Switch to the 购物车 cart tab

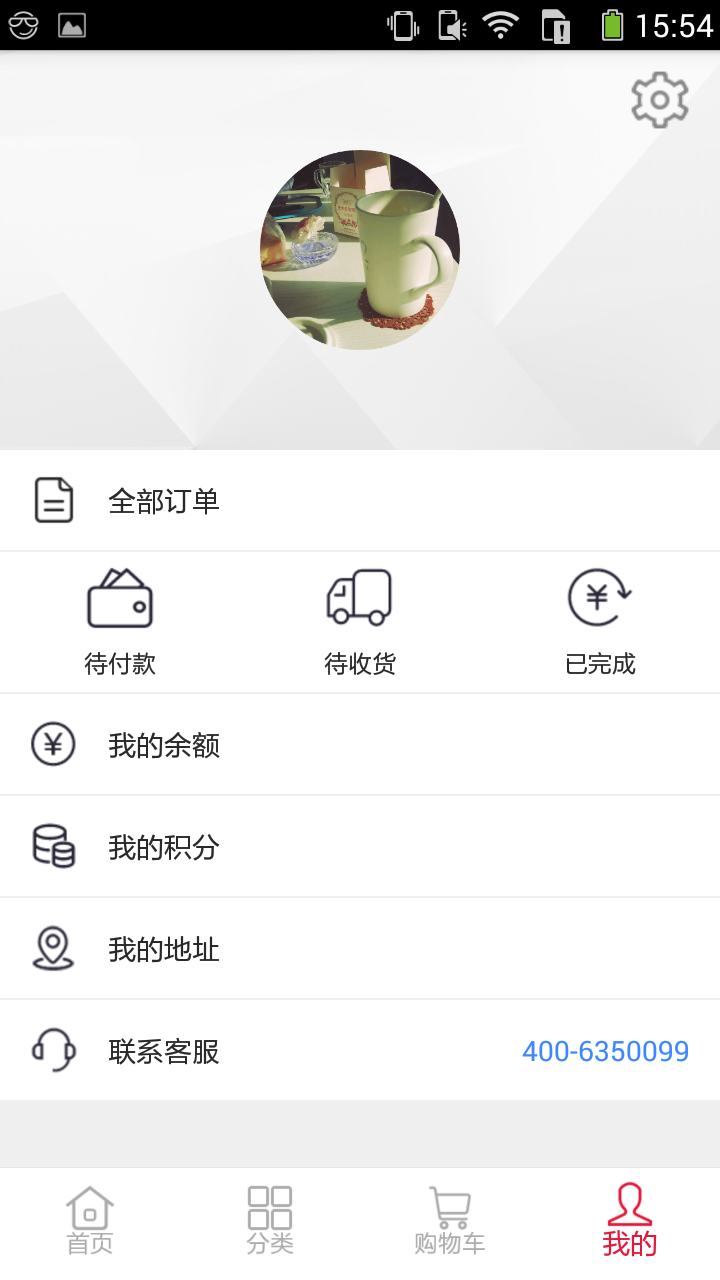[450, 1220]
